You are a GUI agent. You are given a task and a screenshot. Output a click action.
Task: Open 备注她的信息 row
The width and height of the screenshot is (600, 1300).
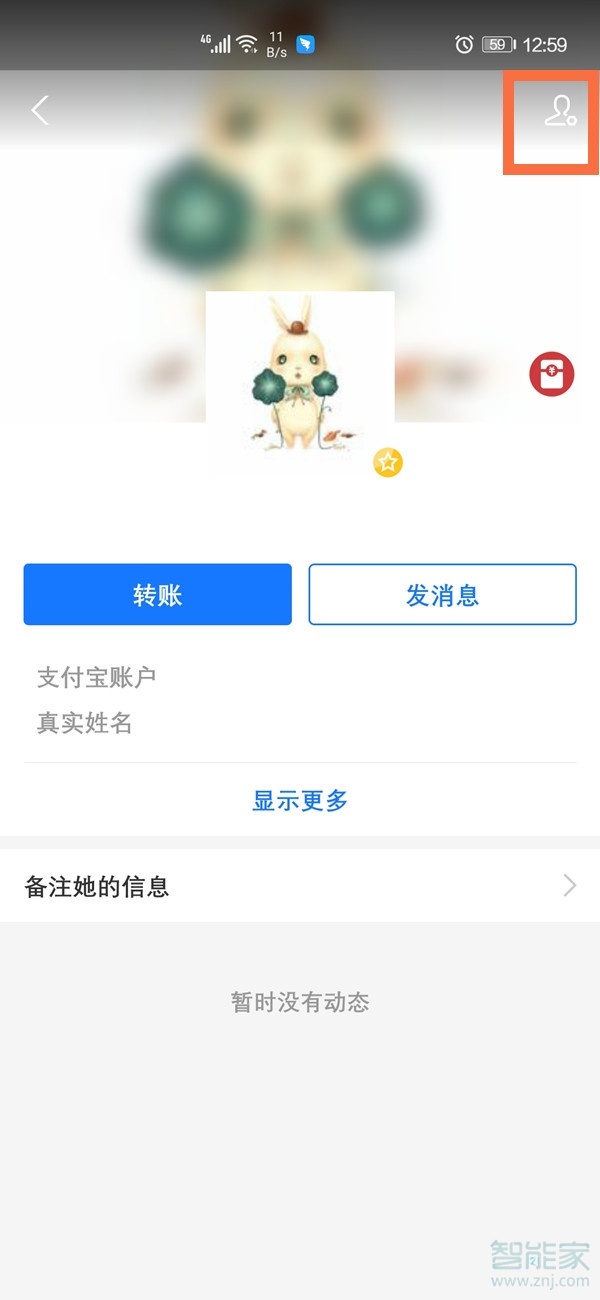click(x=300, y=886)
